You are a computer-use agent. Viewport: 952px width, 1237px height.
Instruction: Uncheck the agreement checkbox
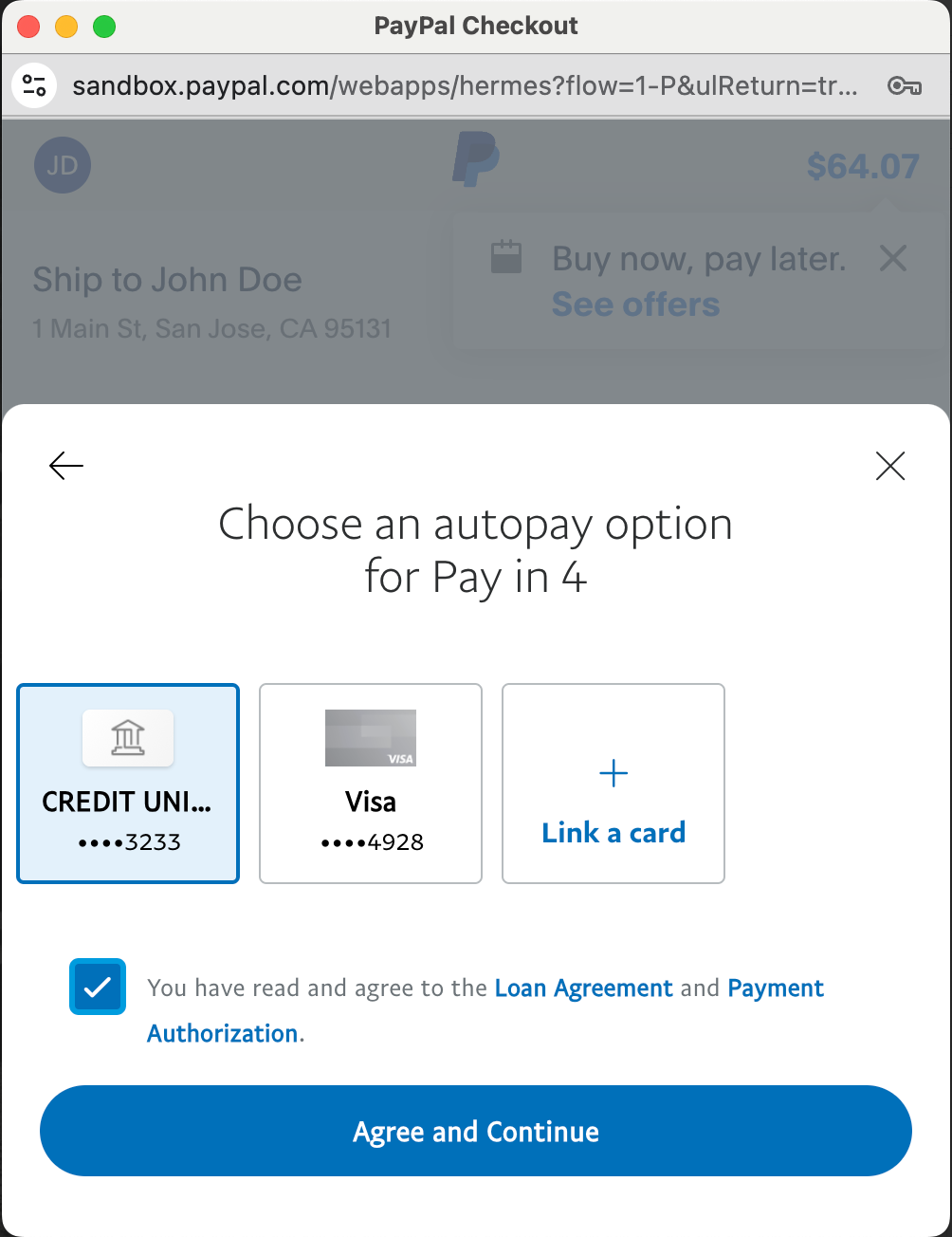tap(98, 987)
